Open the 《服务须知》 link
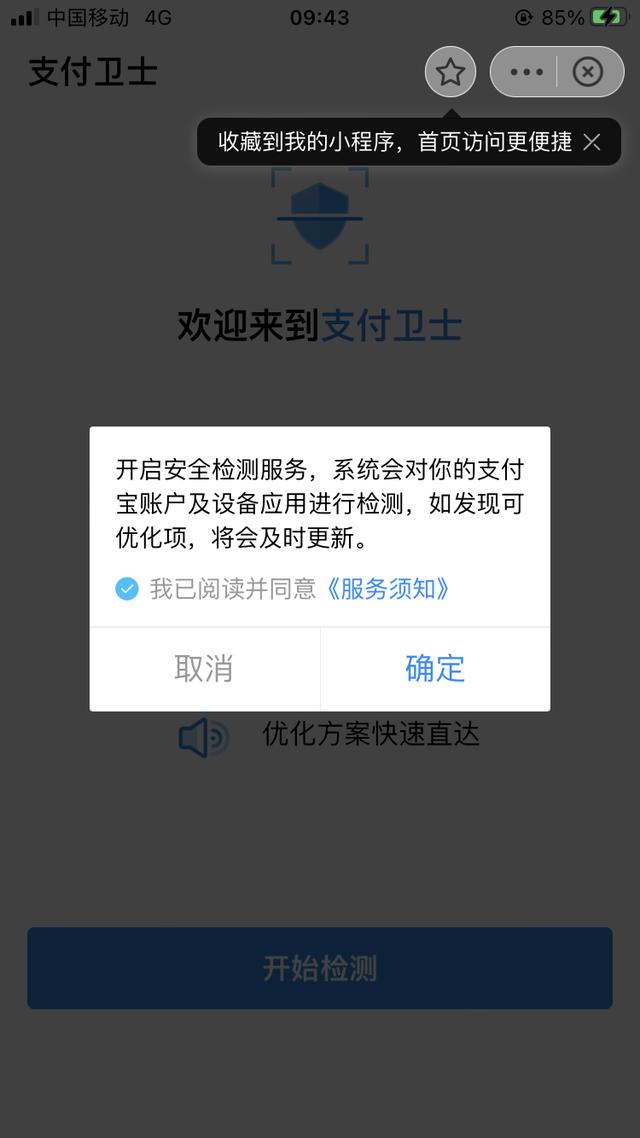 pos(386,589)
